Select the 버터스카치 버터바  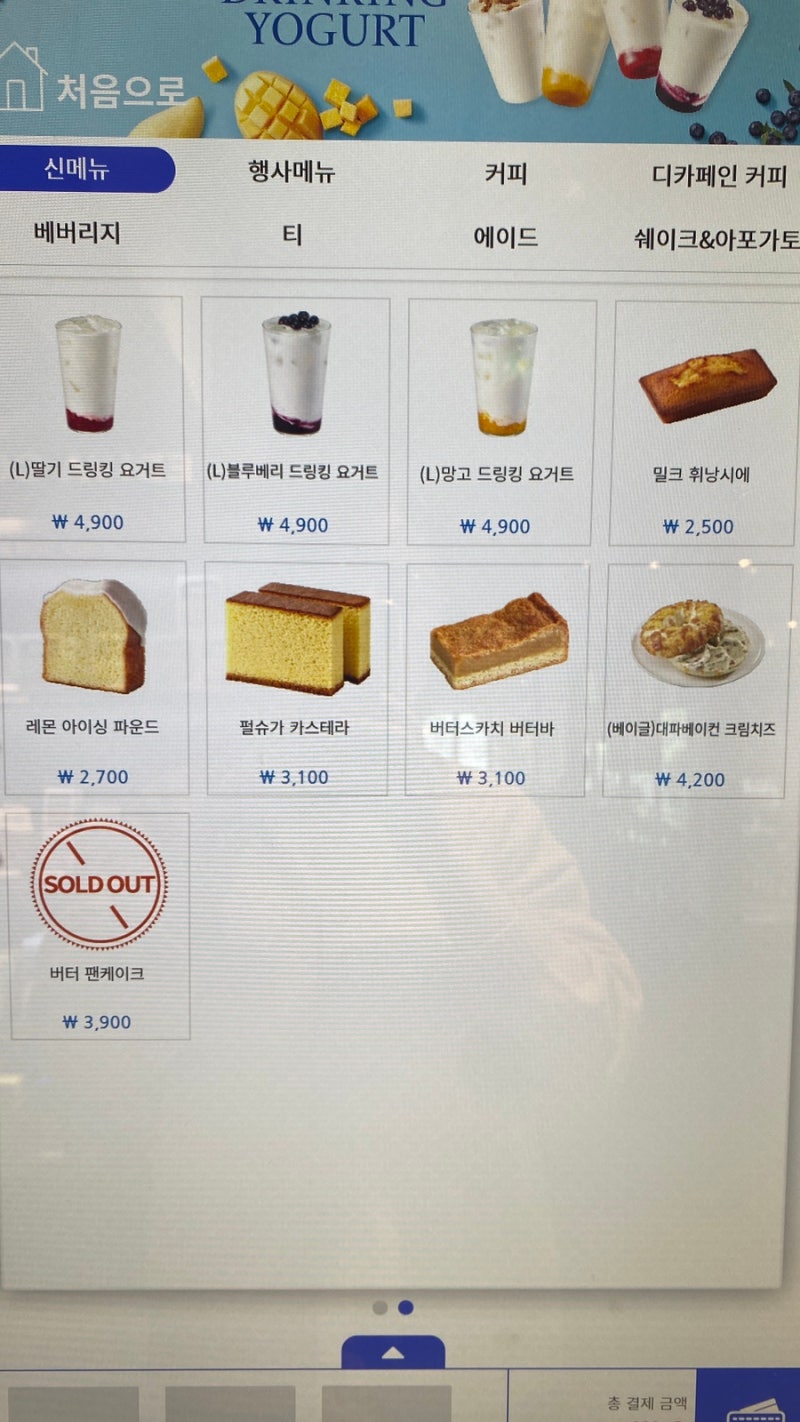tap(500, 675)
